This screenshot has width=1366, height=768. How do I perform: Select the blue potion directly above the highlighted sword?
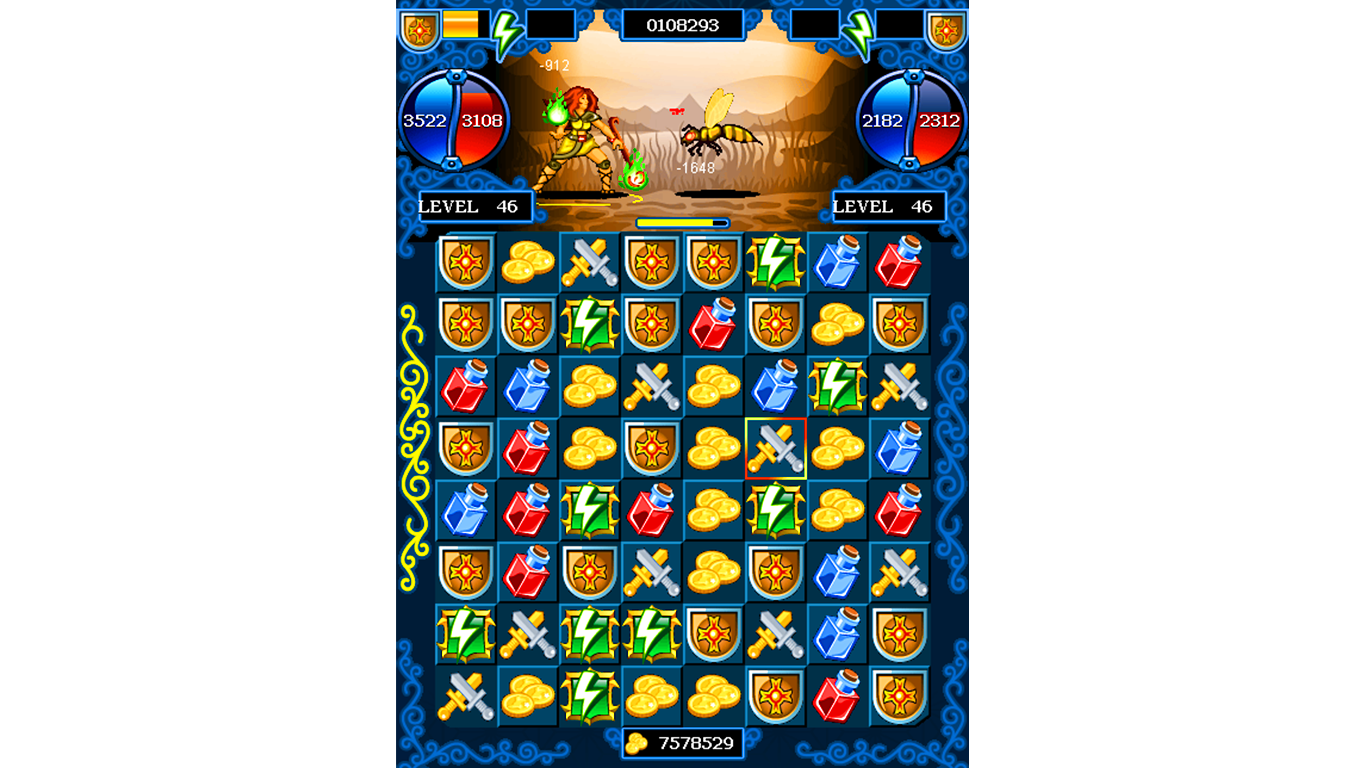[775, 387]
